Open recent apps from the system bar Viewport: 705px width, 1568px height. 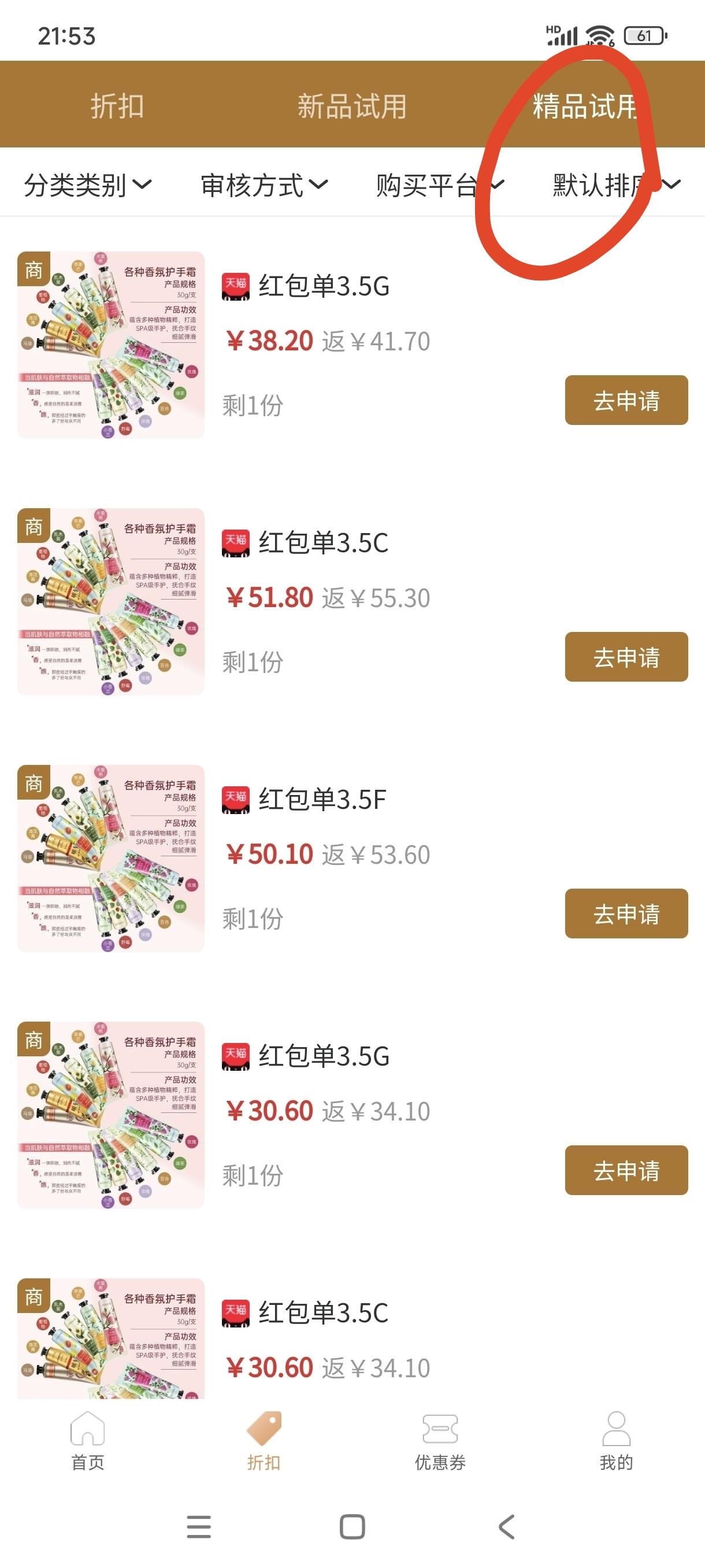point(198,1526)
